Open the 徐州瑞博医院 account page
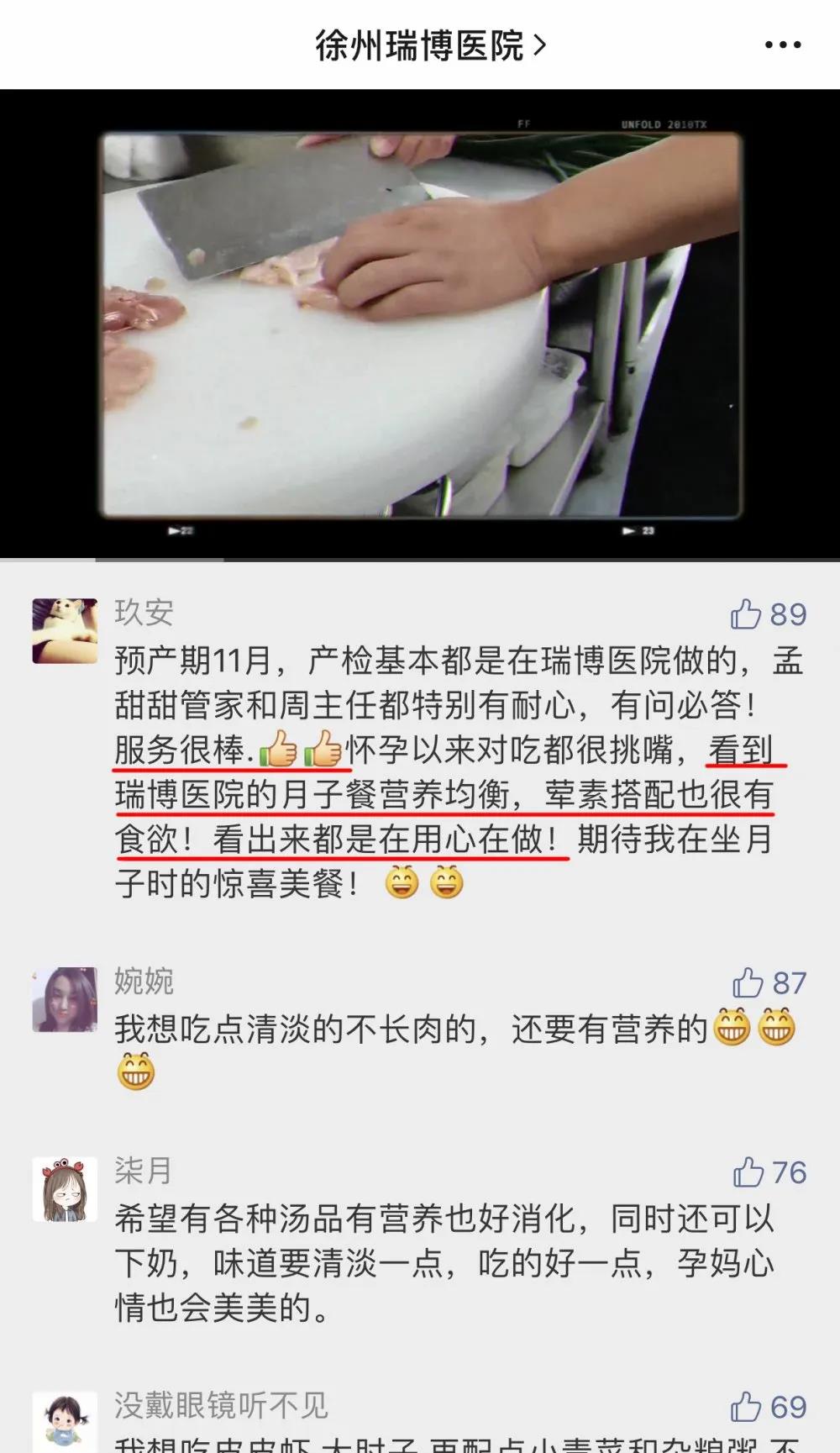840x1453 pixels. (x=430, y=45)
